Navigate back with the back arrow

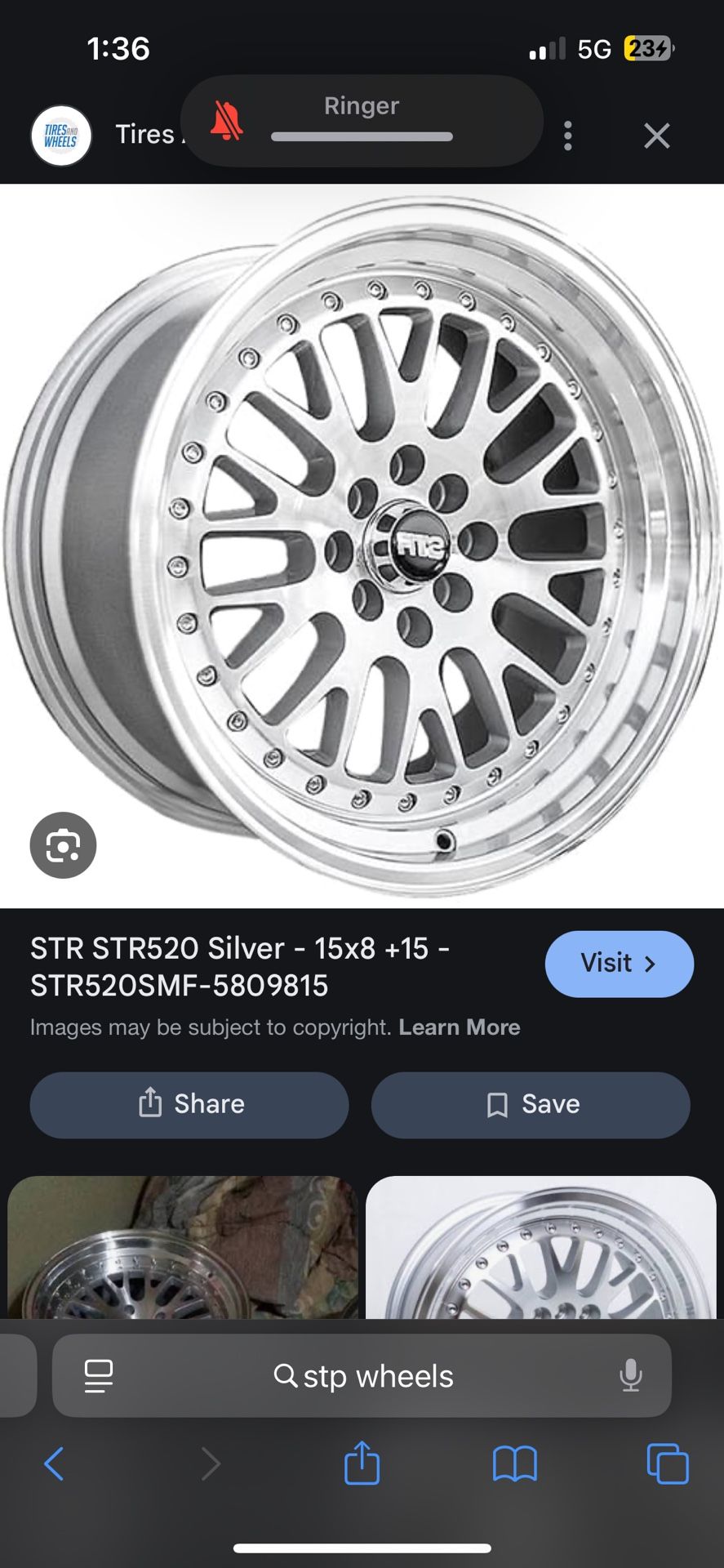point(55,1464)
